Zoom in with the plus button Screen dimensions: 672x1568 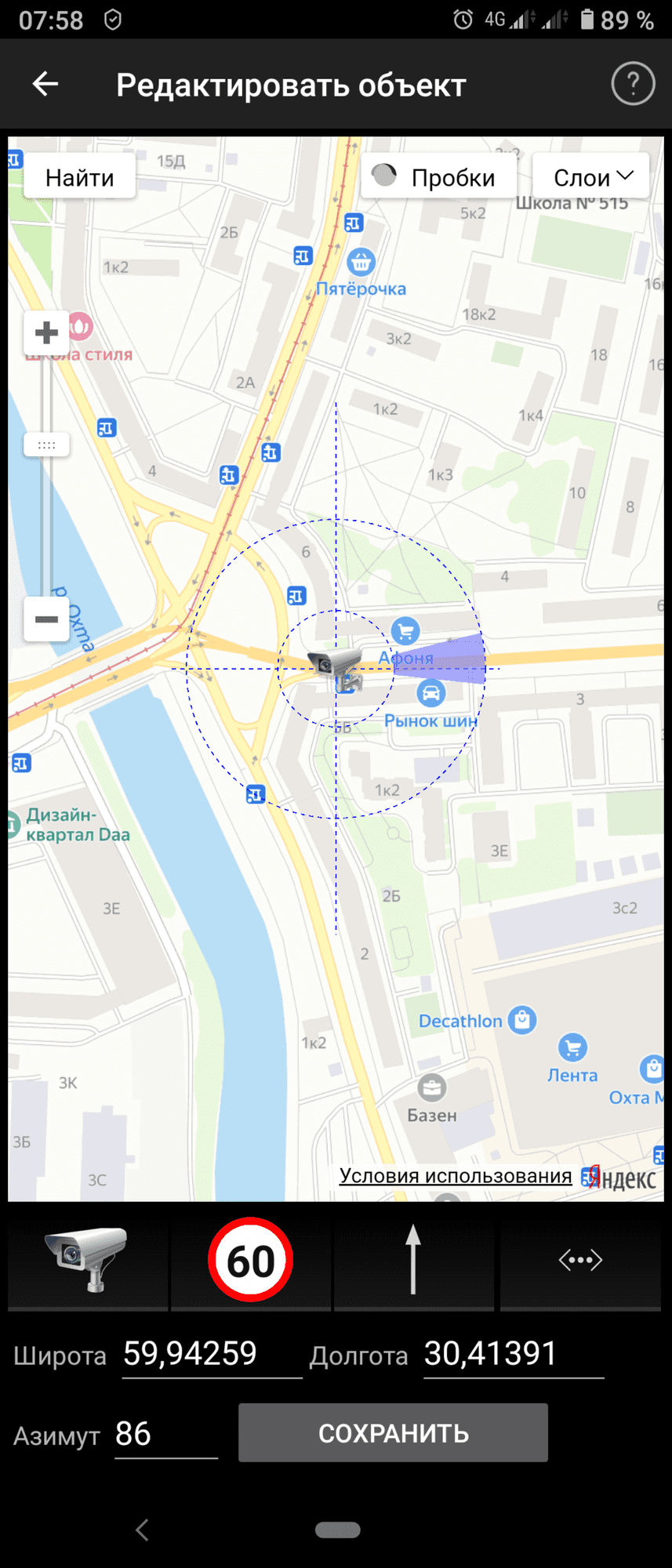click(x=46, y=333)
